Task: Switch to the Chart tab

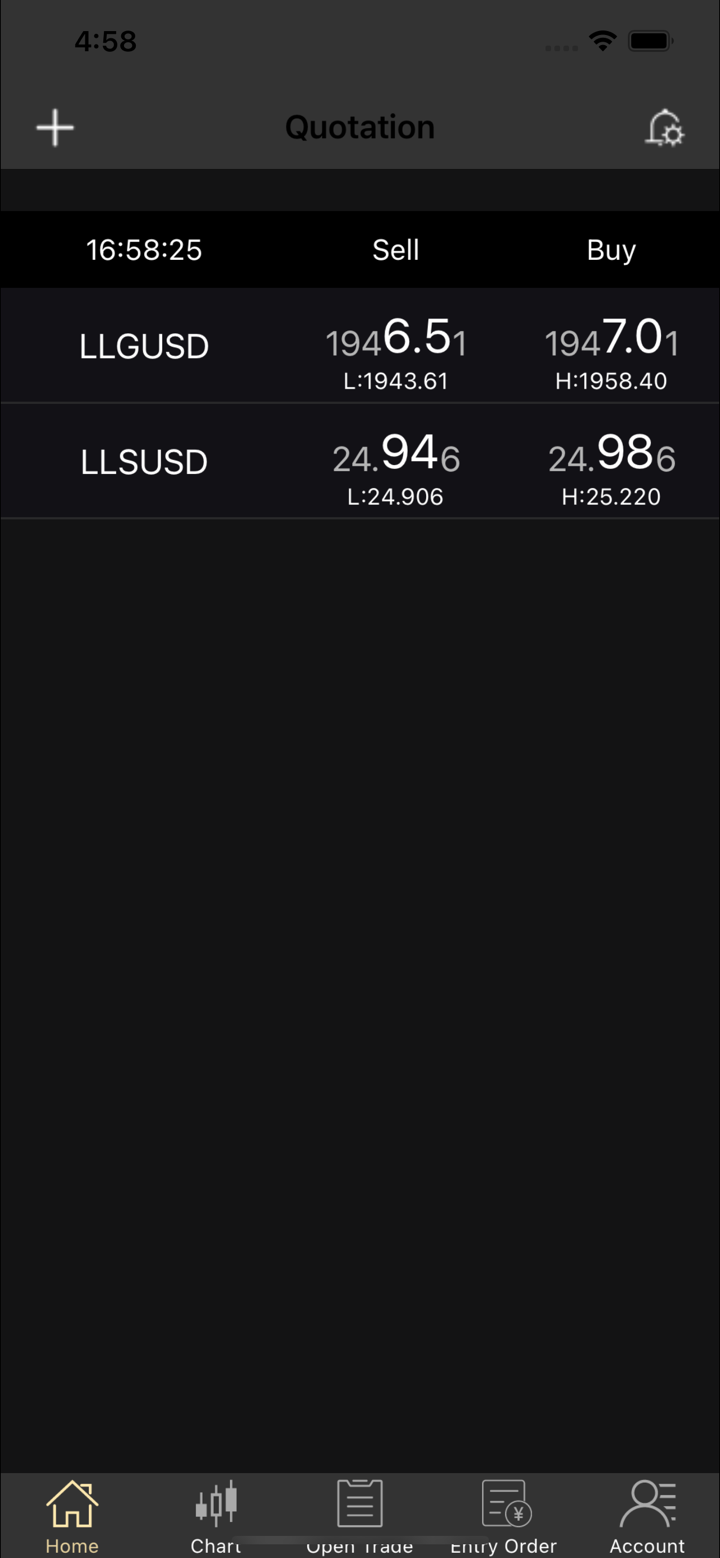Action: [x=216, y=1516]
